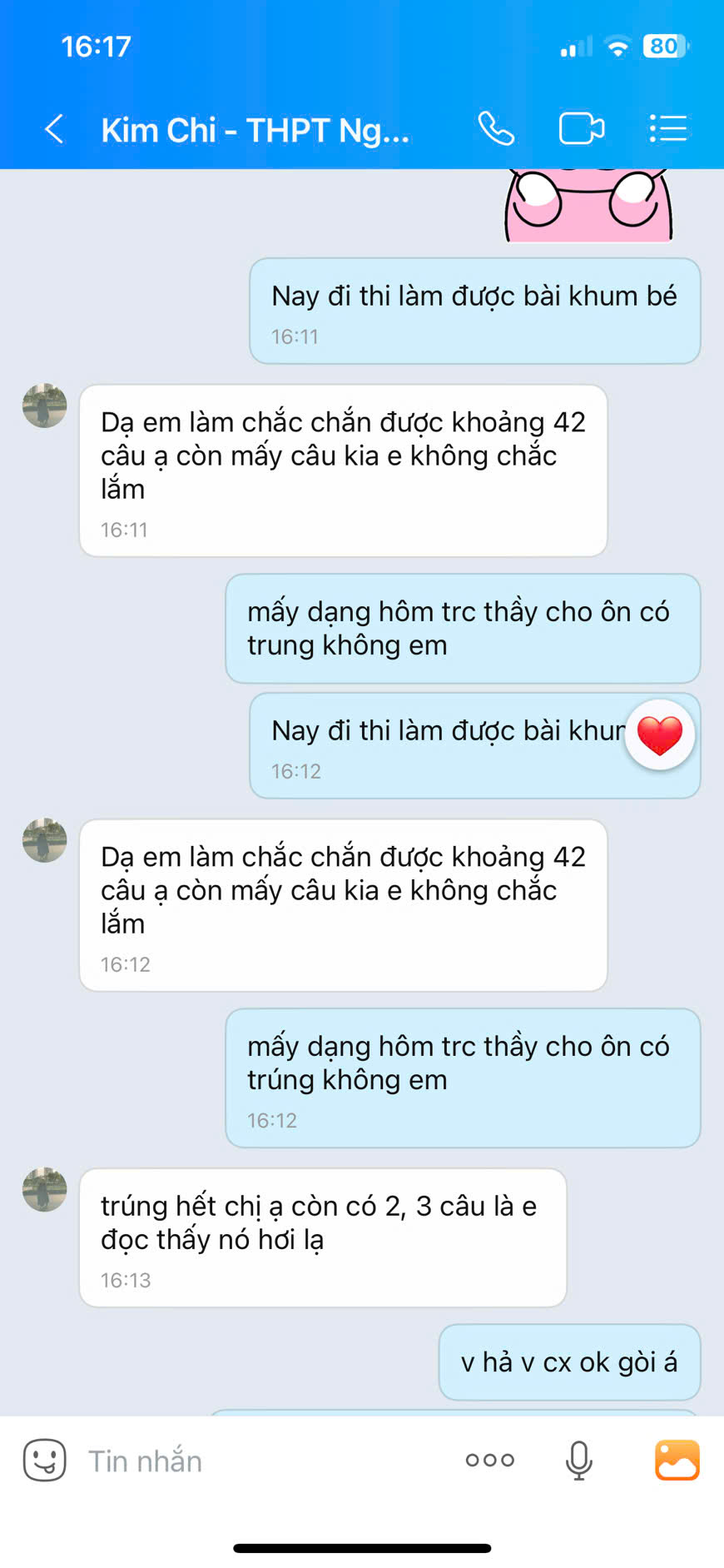Start a video call with Kim Chi
The height and width of the screenshot is (1568, 724).
pos(581,129)
